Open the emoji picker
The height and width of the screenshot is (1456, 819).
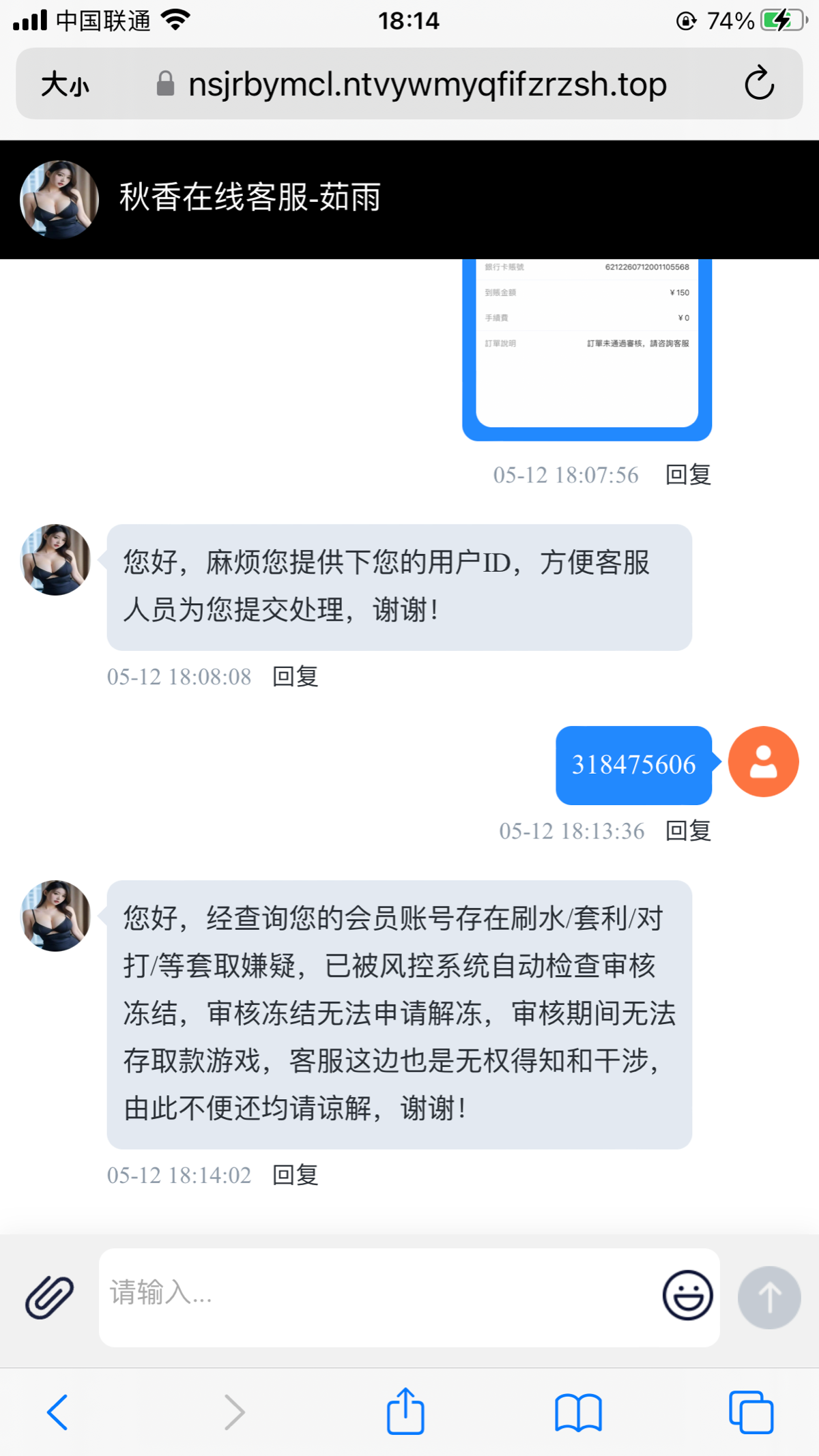687,1294
